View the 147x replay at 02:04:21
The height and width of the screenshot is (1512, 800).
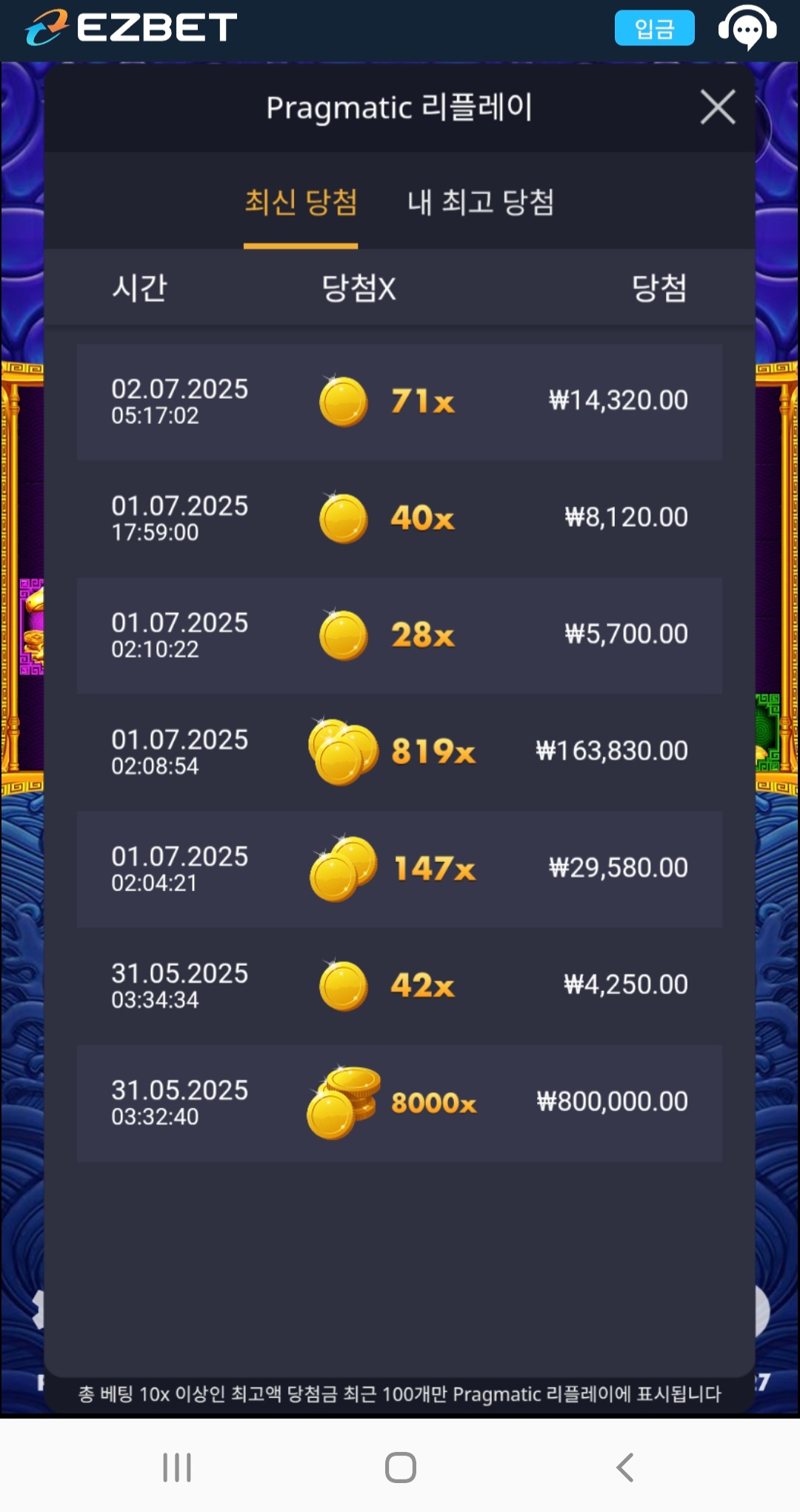coord(399,869)
